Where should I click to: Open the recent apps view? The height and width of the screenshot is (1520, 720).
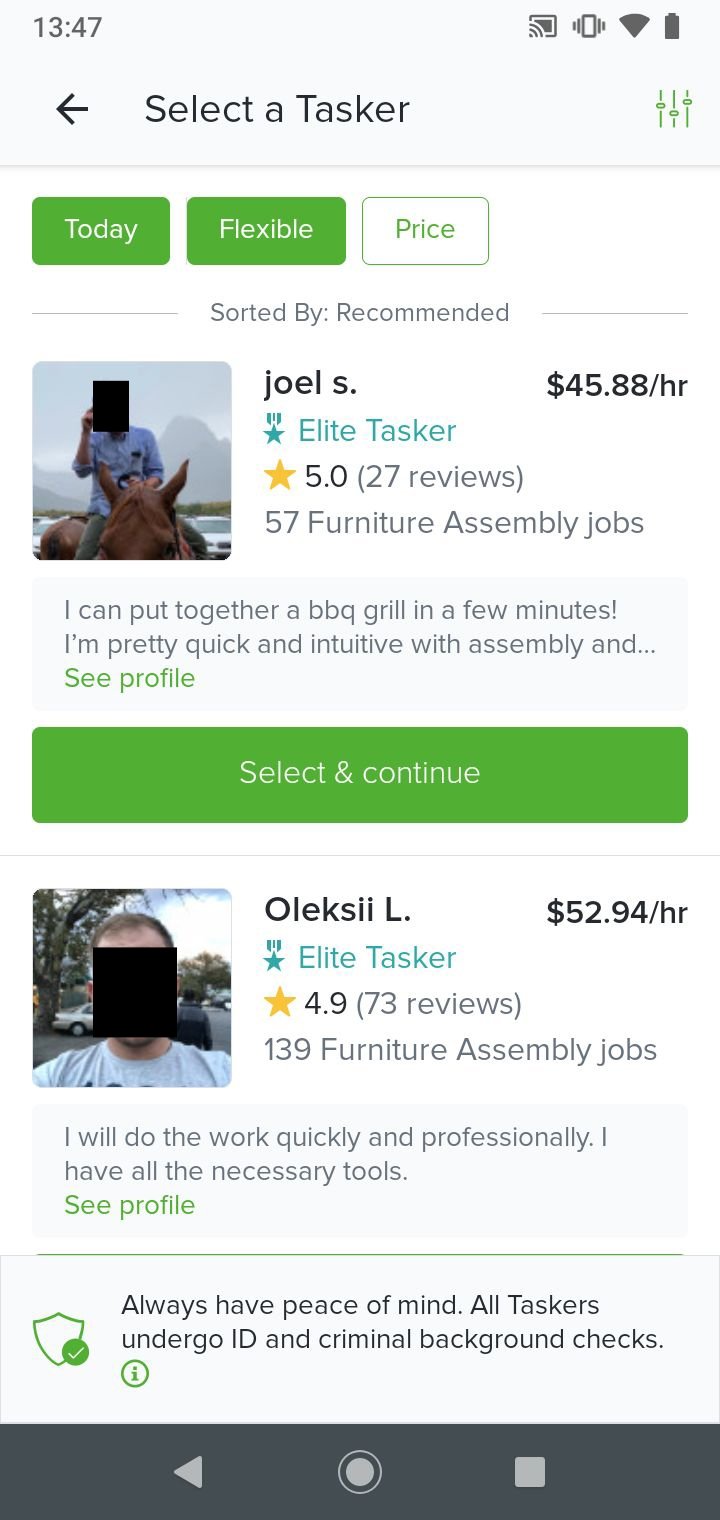(x=529, y=1471)
